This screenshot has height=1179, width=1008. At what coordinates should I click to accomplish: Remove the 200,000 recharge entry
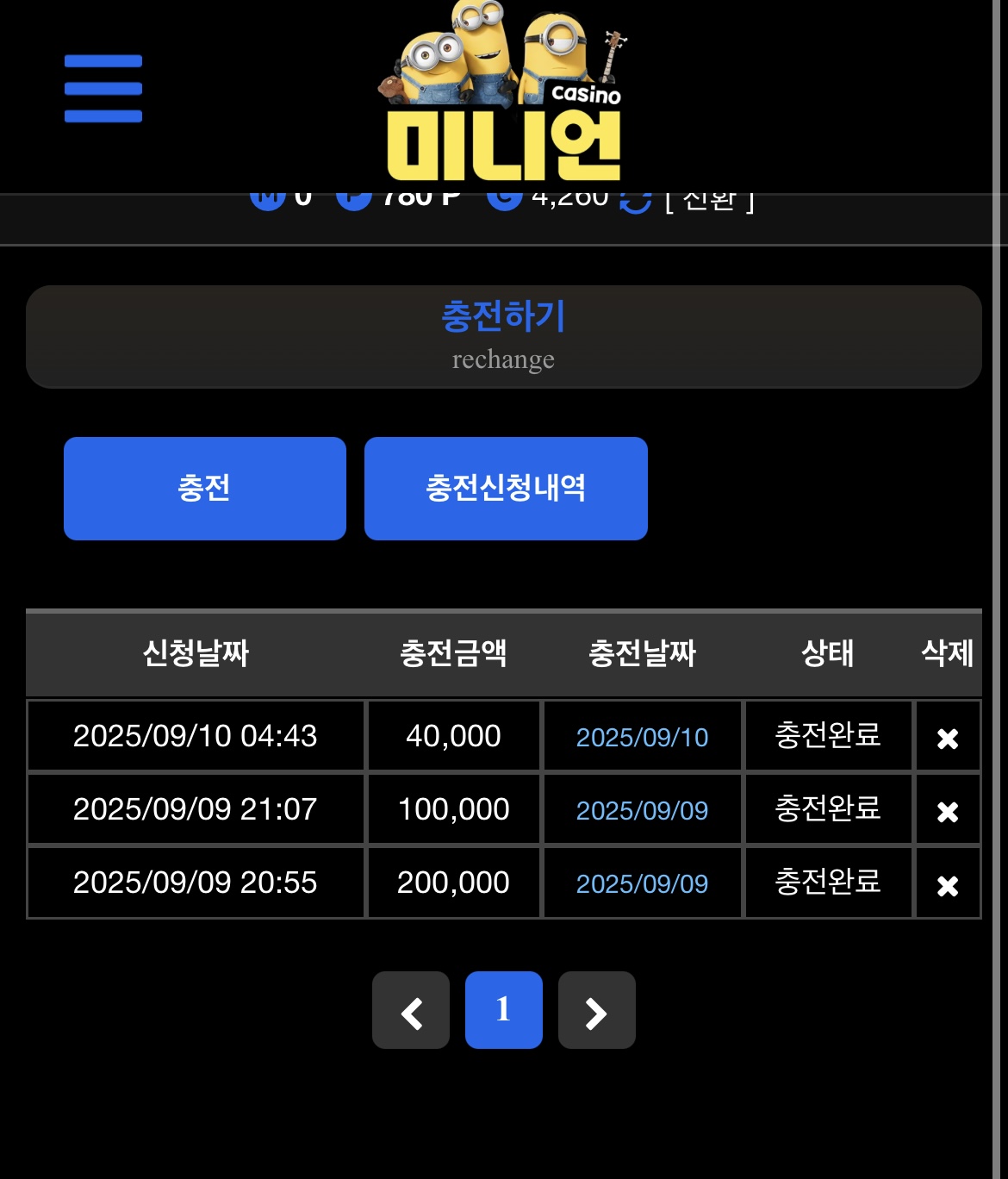click(948, 886)
